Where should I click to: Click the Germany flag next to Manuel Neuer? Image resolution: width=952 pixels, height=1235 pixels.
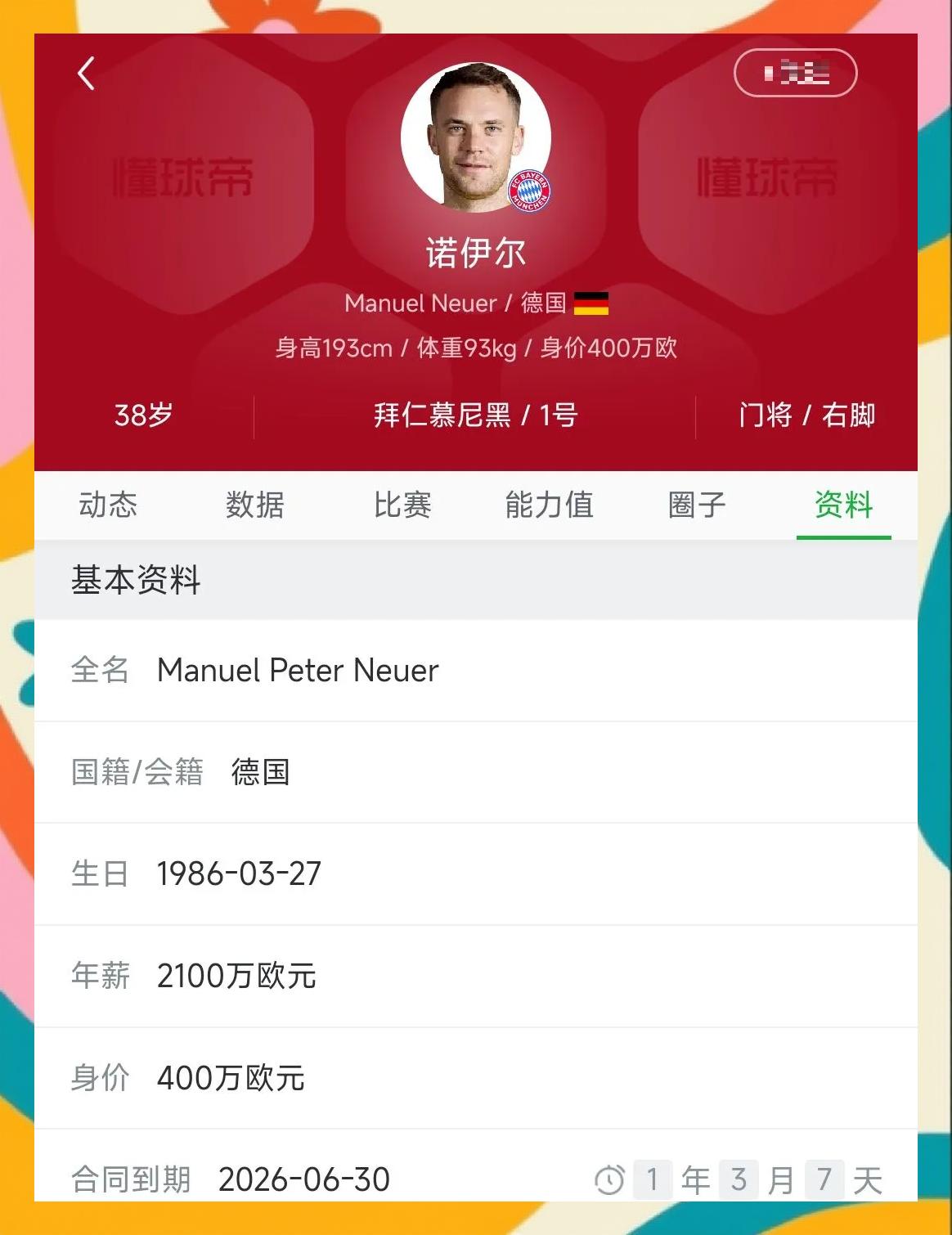coord(591,303)
